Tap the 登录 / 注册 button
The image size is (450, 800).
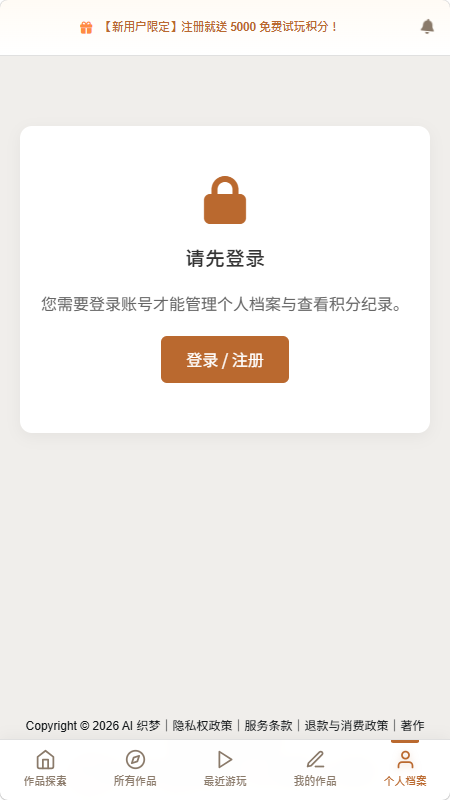click(x=225, y=359)
